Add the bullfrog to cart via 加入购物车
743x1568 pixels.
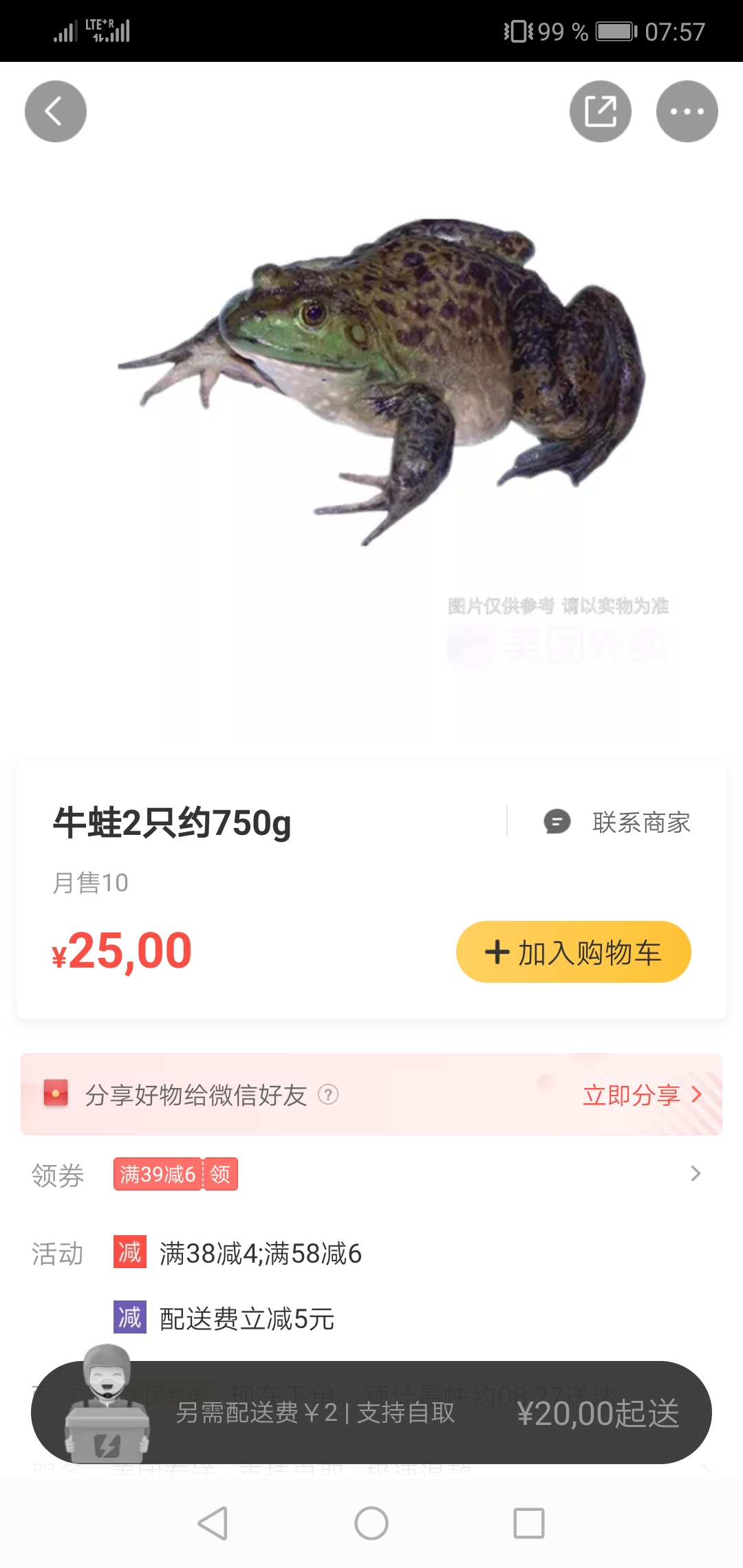pyautogui.click(x=573, y=952)
